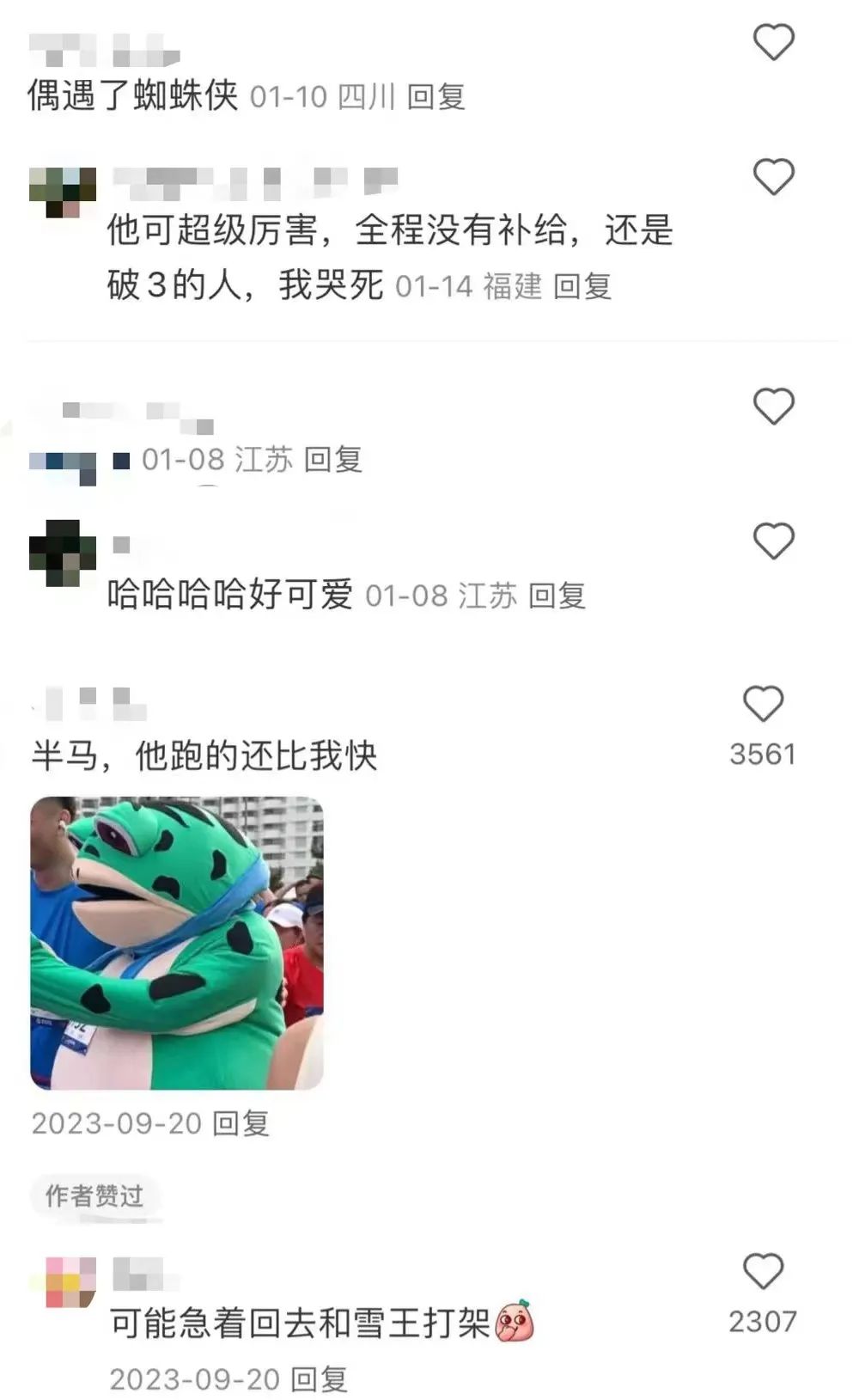Reply to "哈哈哈哈好可爱"
Image resolution: width=865 pixels, height=1400 pixels.
[x=557, y=596]
